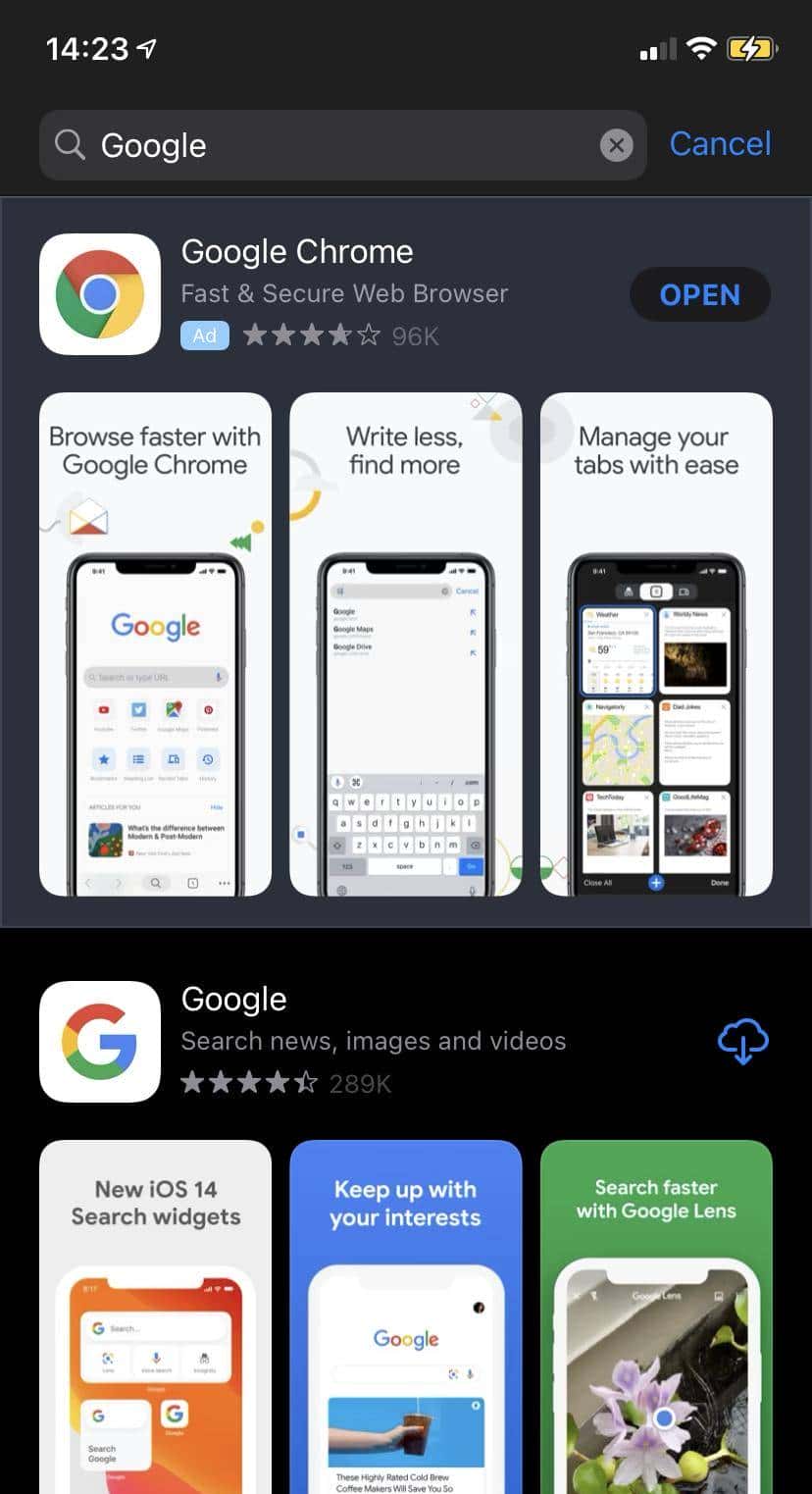Download the Google app via cloud icon
812x1494 pixels.
coord(742,1041)
